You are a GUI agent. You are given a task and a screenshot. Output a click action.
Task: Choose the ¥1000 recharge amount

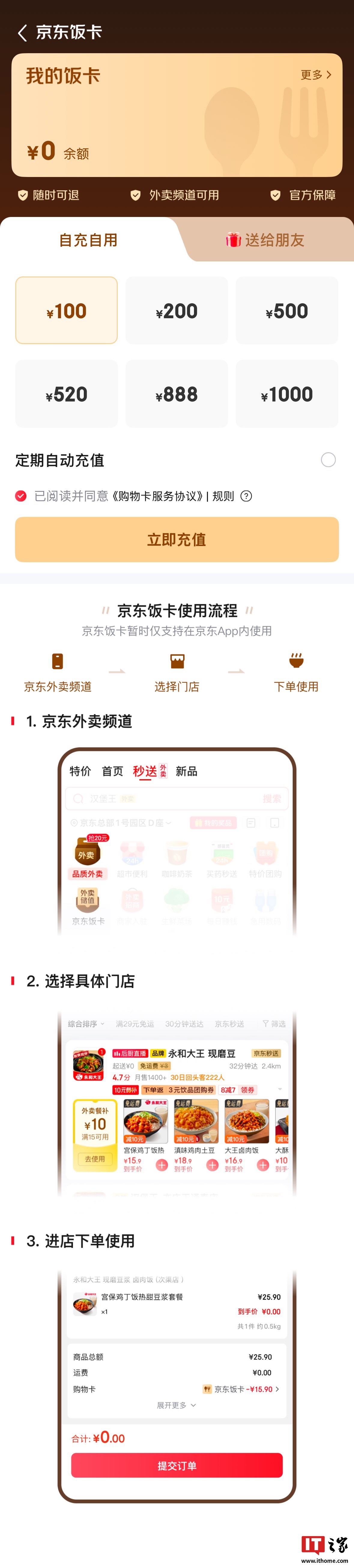[x=286, y=394]
